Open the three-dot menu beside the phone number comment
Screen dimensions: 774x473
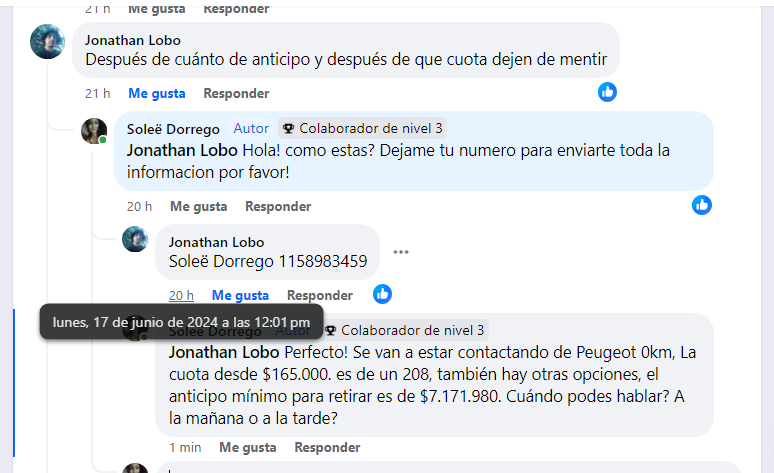tap(401, 252)
